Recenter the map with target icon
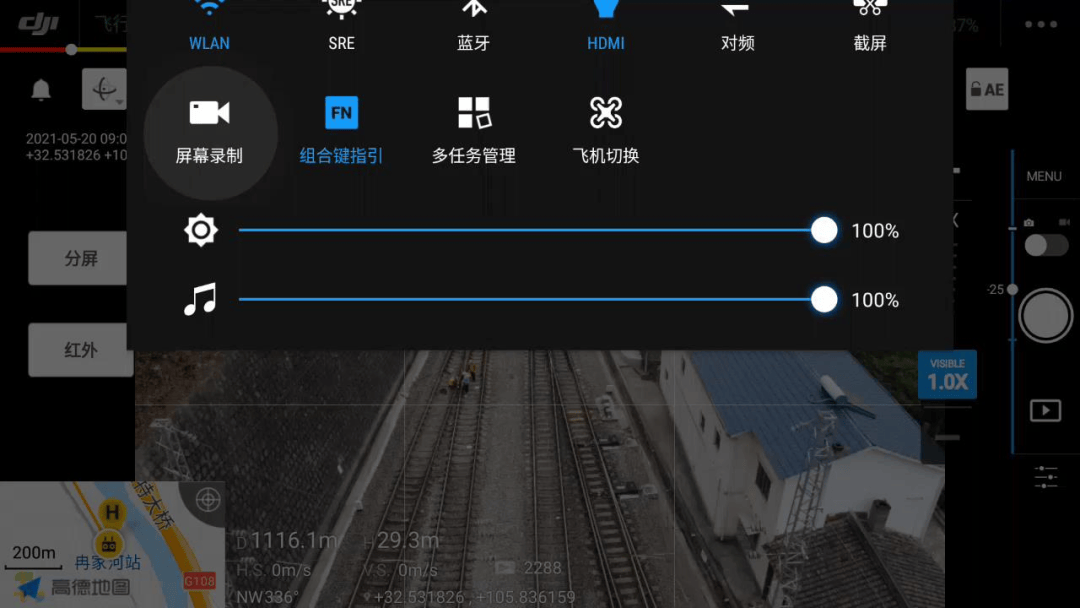1080x608 pixels. tap(207, 499)
